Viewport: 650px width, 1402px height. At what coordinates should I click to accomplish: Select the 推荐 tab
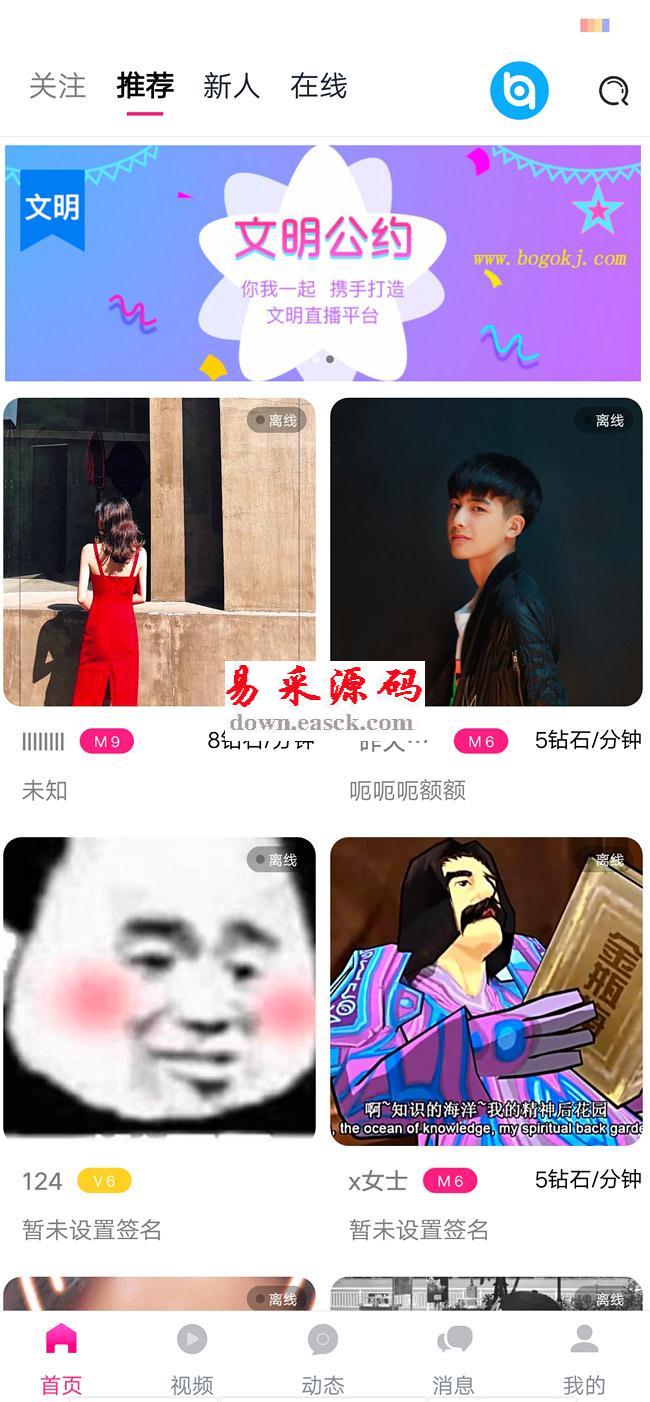[x=145, y=87]
